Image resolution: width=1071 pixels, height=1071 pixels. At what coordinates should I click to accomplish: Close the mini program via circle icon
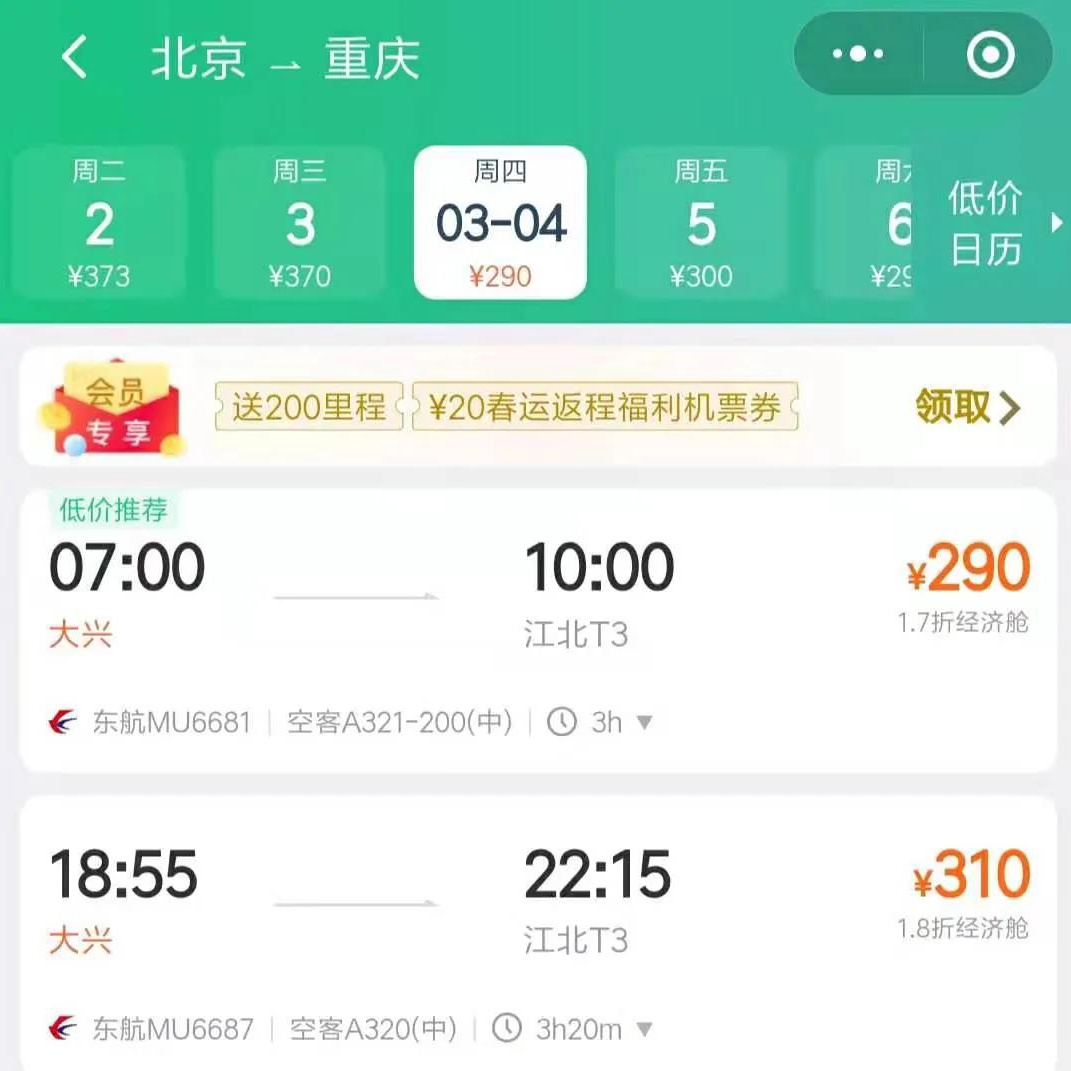[990, 54]
